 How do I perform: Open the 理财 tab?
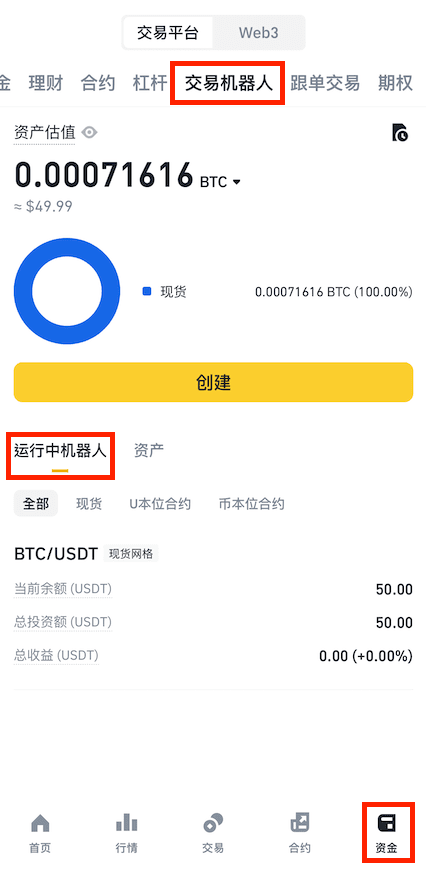pyautogui.click(x=46, y=83)
